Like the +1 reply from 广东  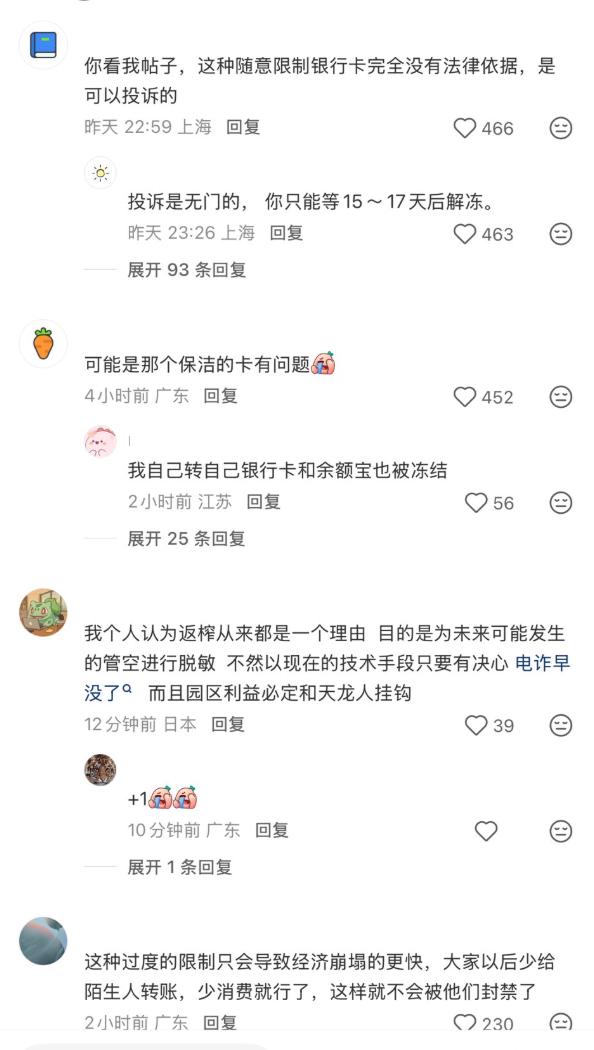(486, 831)
